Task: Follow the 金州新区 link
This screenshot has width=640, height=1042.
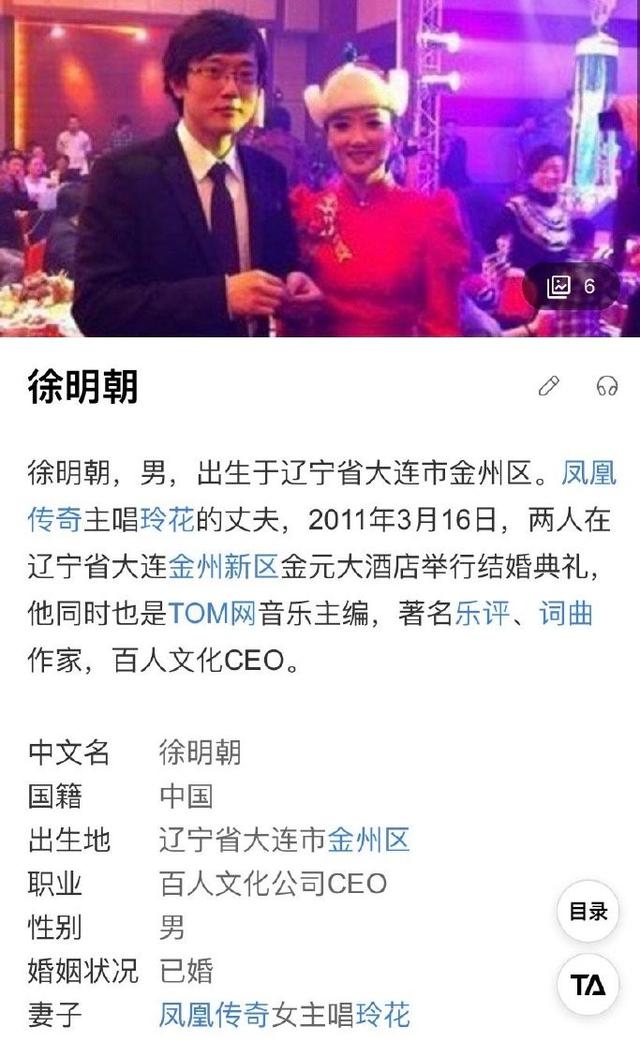Action: click(x=223, y=567)
